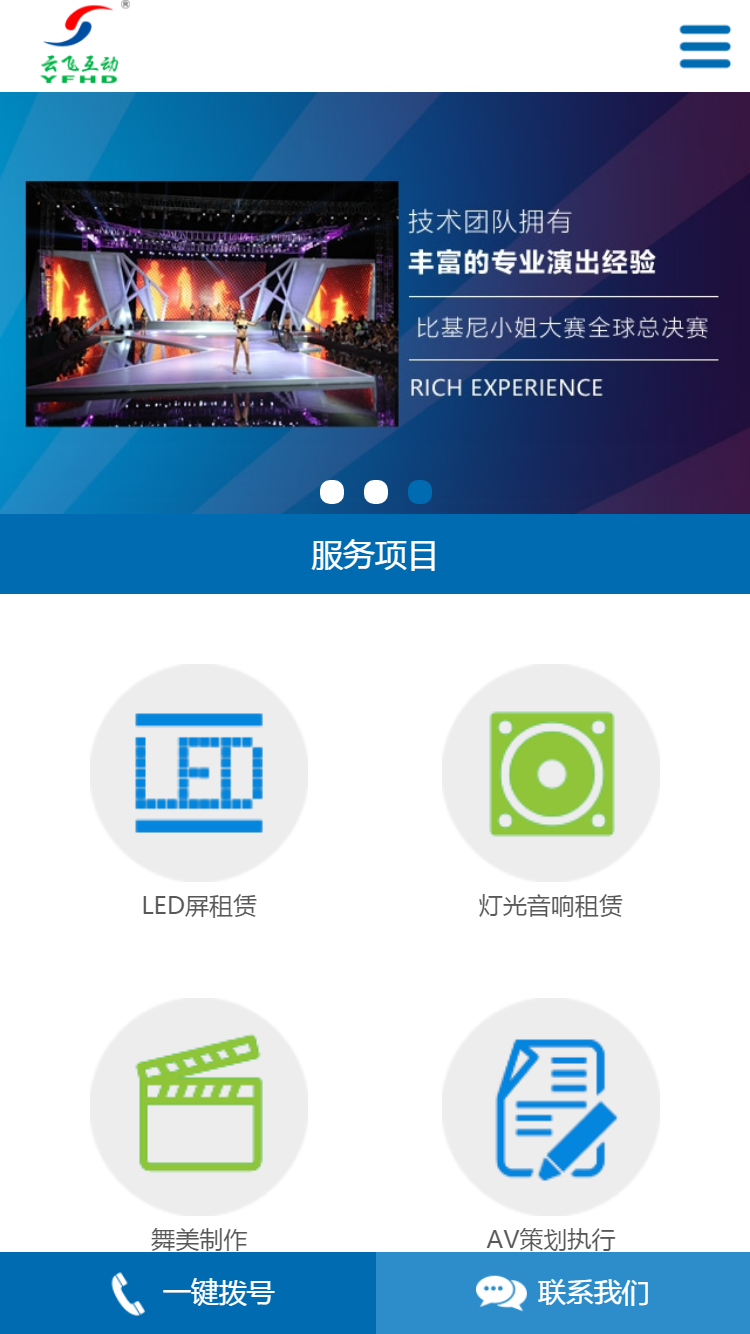Tap the green speaker icon for 灯光音响租赁
The image size is (750, 1334).
[x=551, y=770]
